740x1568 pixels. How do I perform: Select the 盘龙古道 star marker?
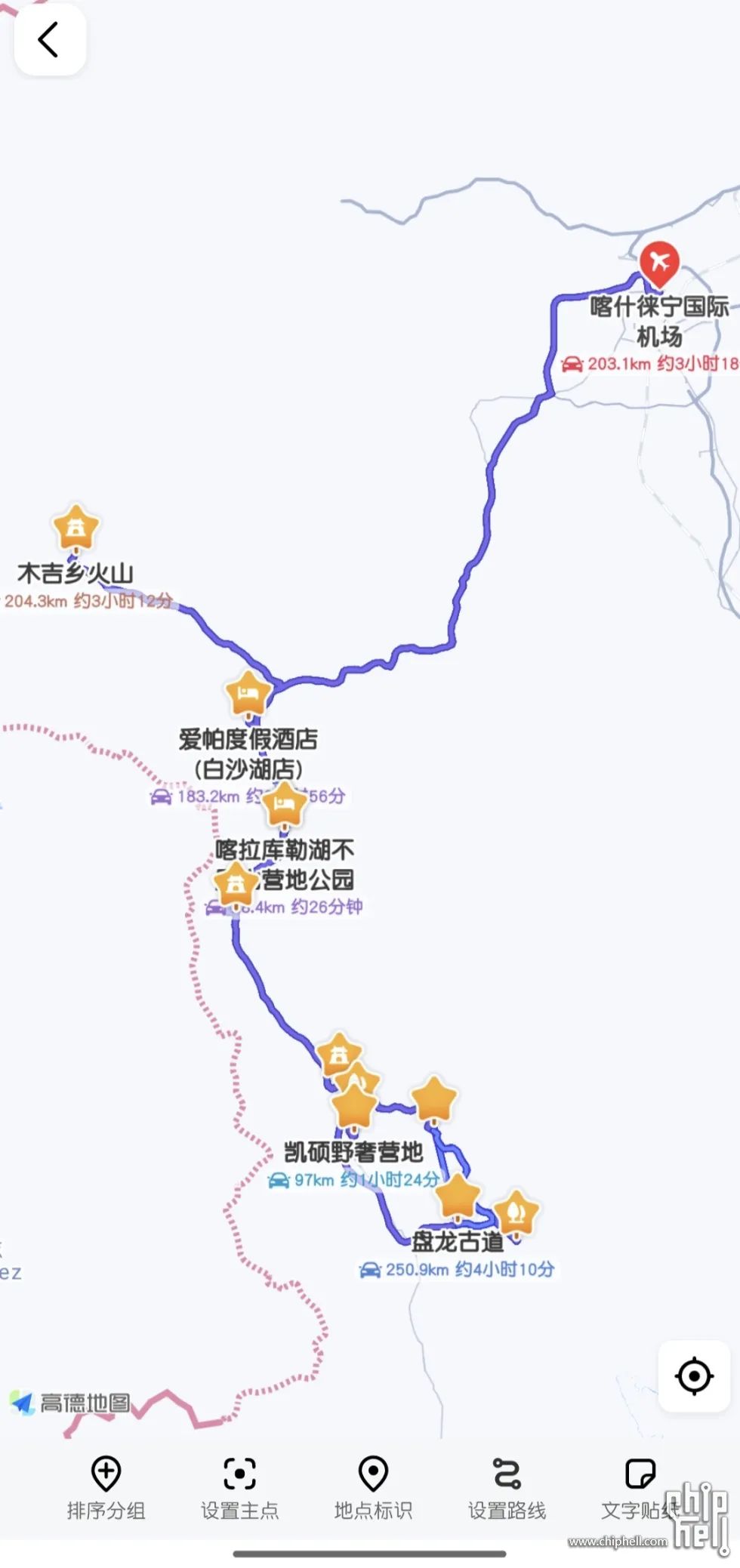458,1197
